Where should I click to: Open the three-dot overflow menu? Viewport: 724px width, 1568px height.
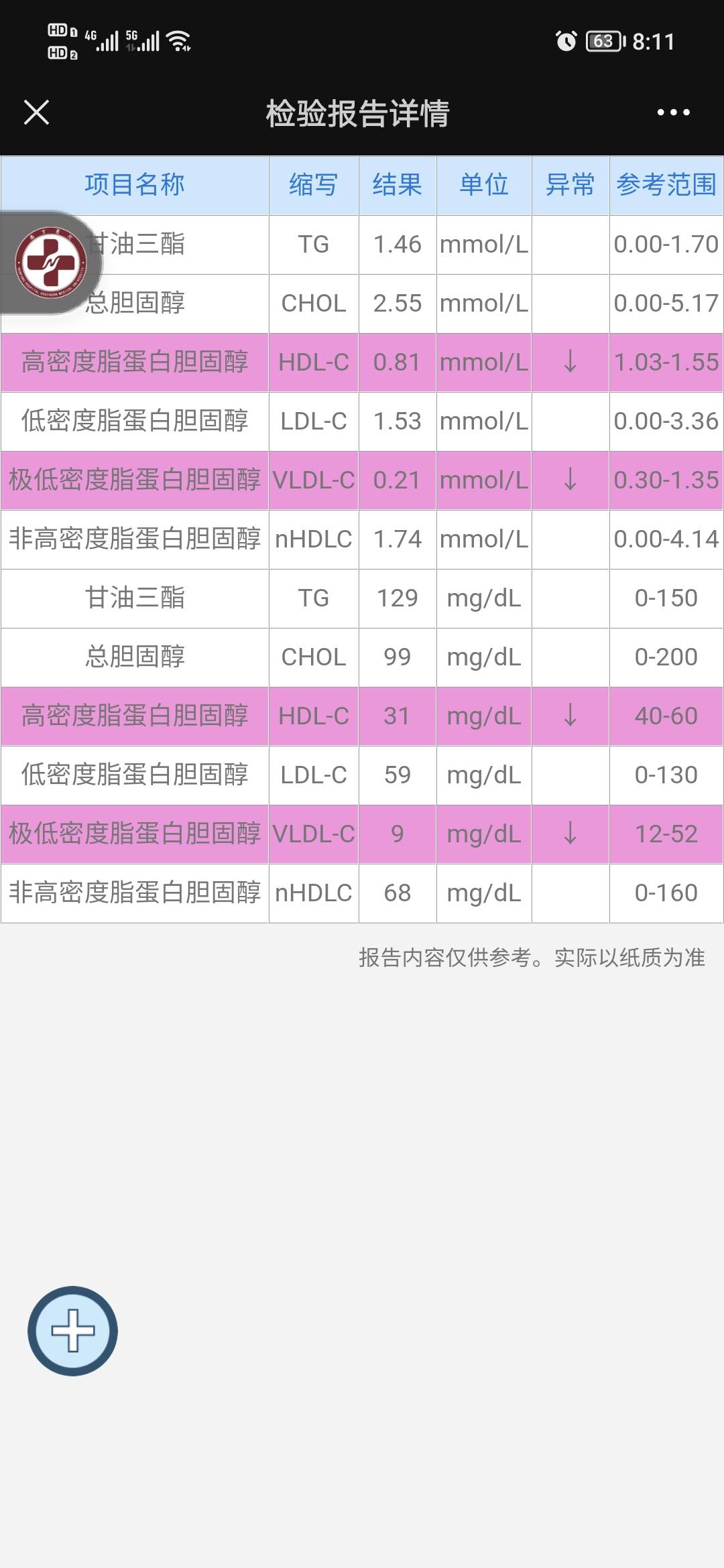coord(673,113)
